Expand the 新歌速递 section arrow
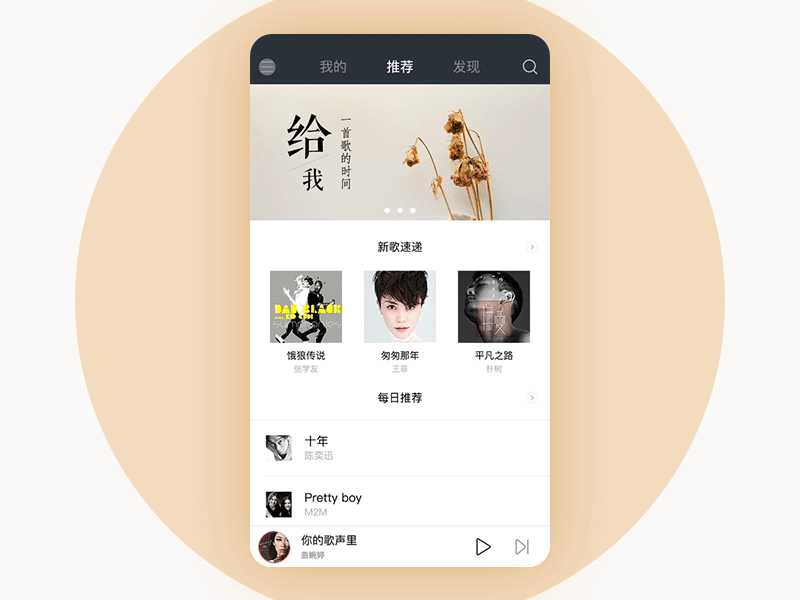 click(532, 247)
